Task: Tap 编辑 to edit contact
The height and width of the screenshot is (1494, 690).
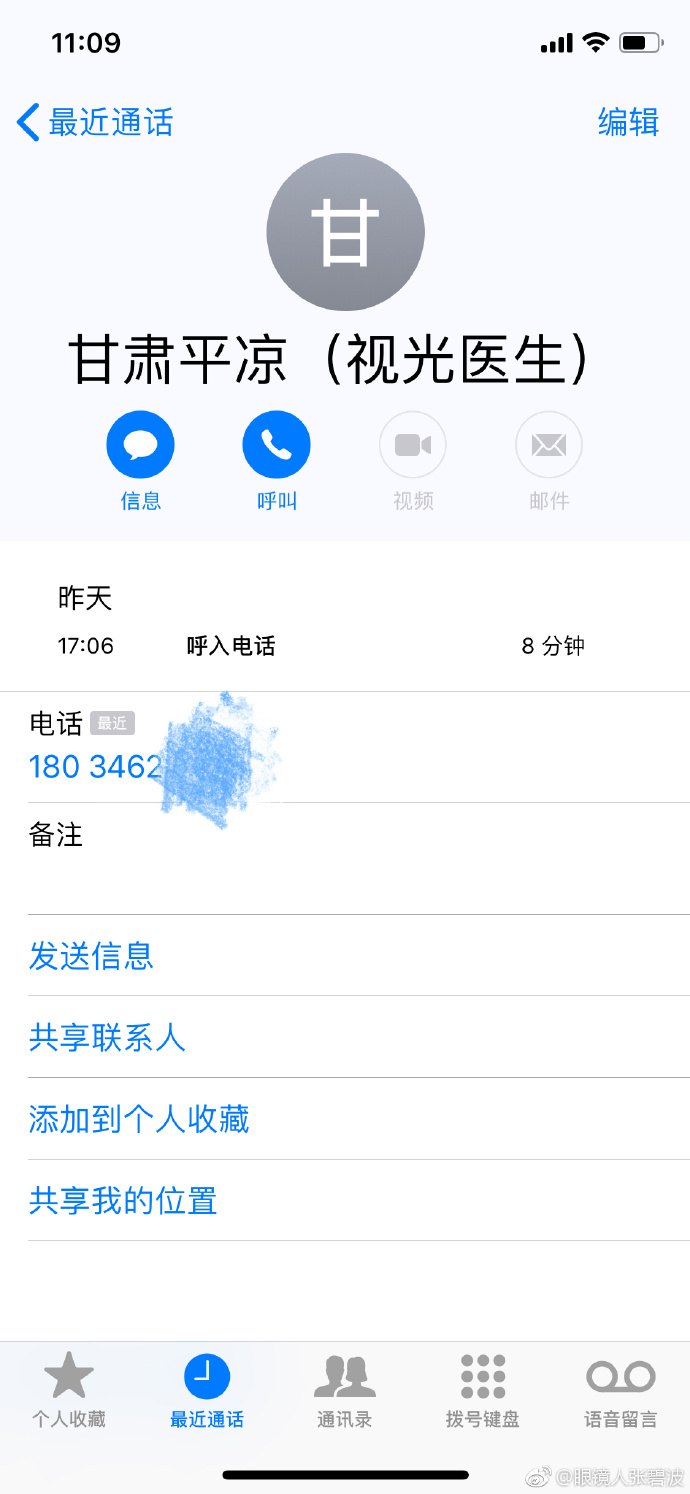Action: [x=628, y=122]
